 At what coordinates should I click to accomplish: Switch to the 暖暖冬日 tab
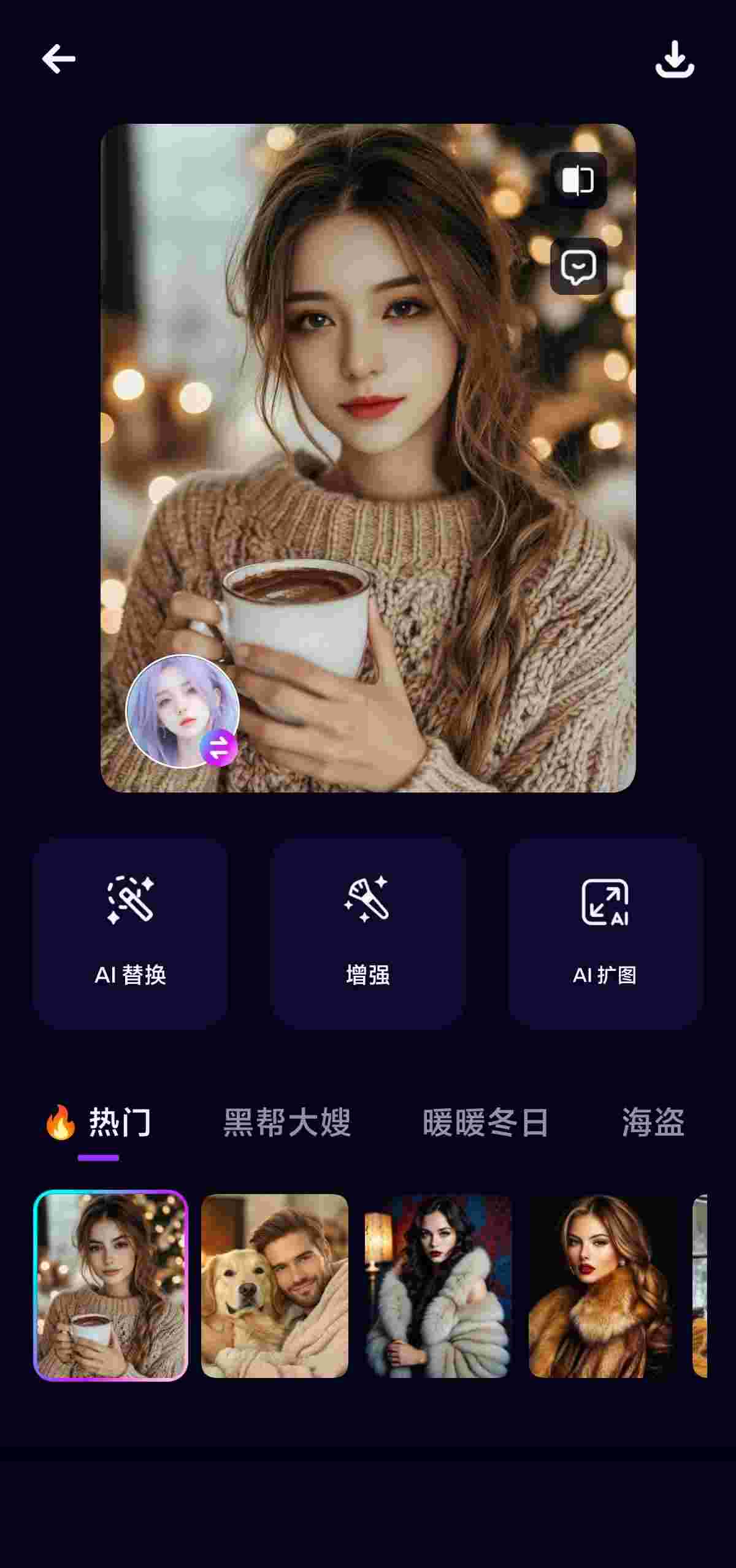point(485,1123)
